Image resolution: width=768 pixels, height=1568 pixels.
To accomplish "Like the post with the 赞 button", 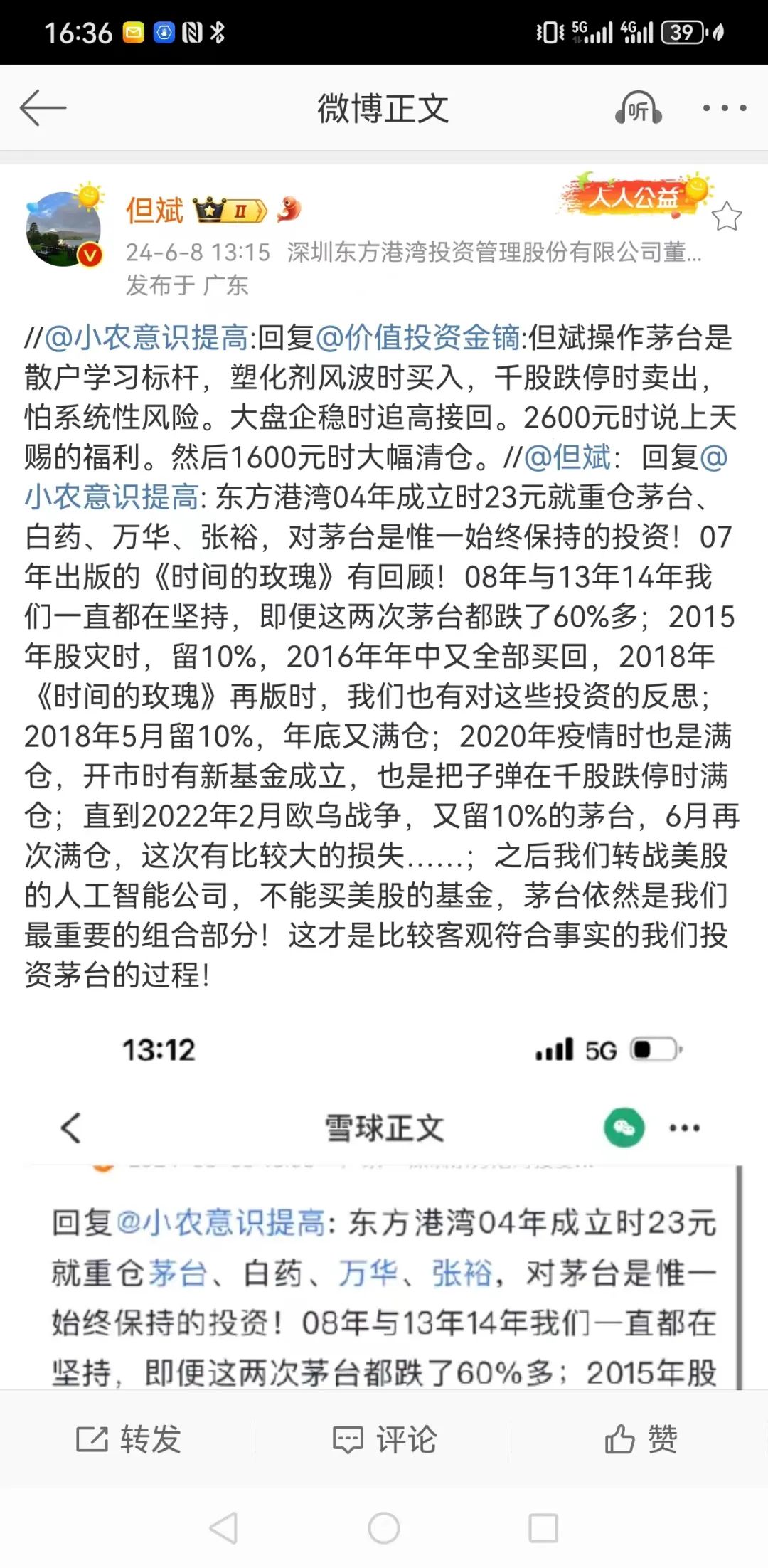I will pyautogui.click(x=641, y=1439).
